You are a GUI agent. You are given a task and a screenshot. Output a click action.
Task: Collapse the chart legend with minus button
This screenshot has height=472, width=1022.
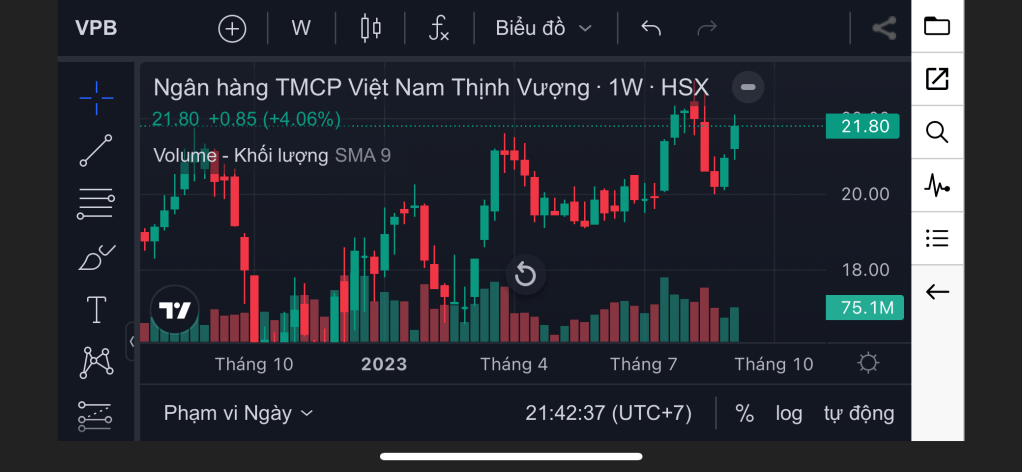click(748, 87)
